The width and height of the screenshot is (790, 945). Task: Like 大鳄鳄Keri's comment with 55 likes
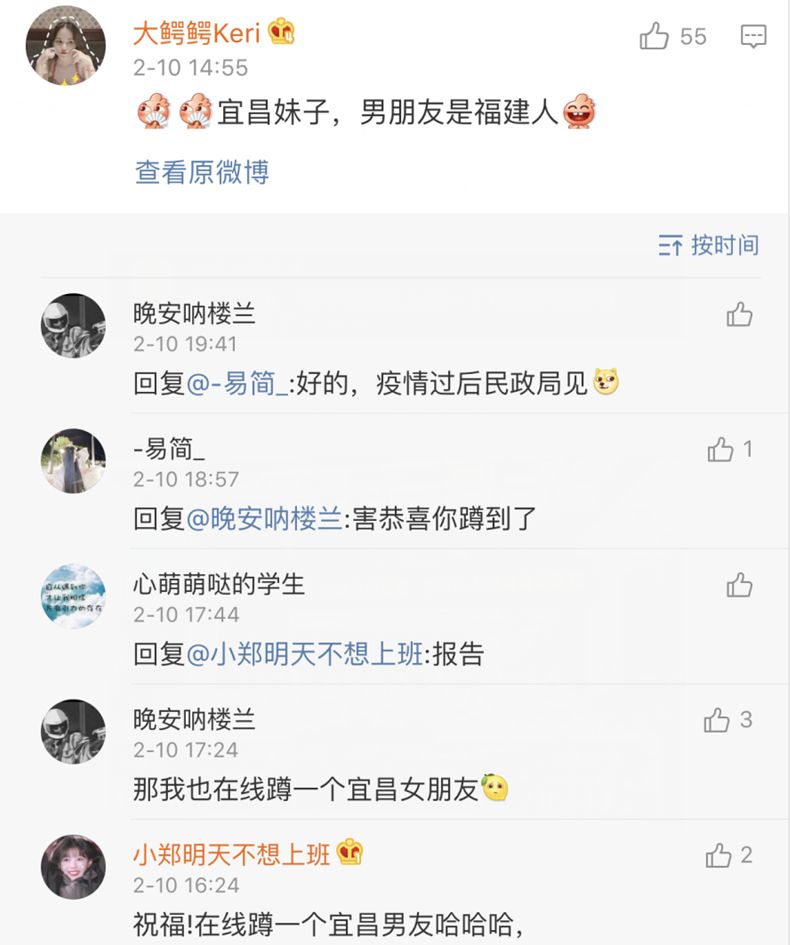655,37
